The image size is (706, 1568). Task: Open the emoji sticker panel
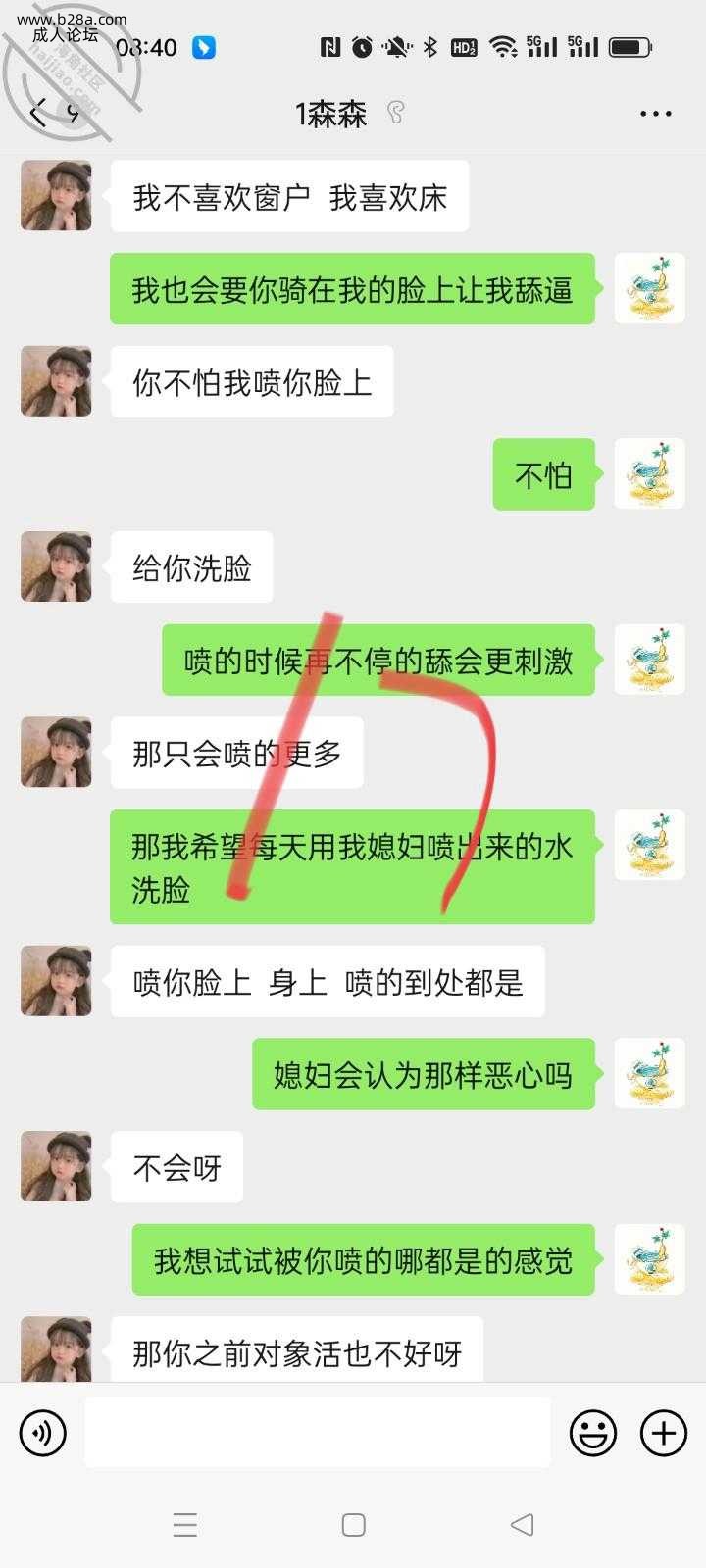click(x=593, y=1433)
